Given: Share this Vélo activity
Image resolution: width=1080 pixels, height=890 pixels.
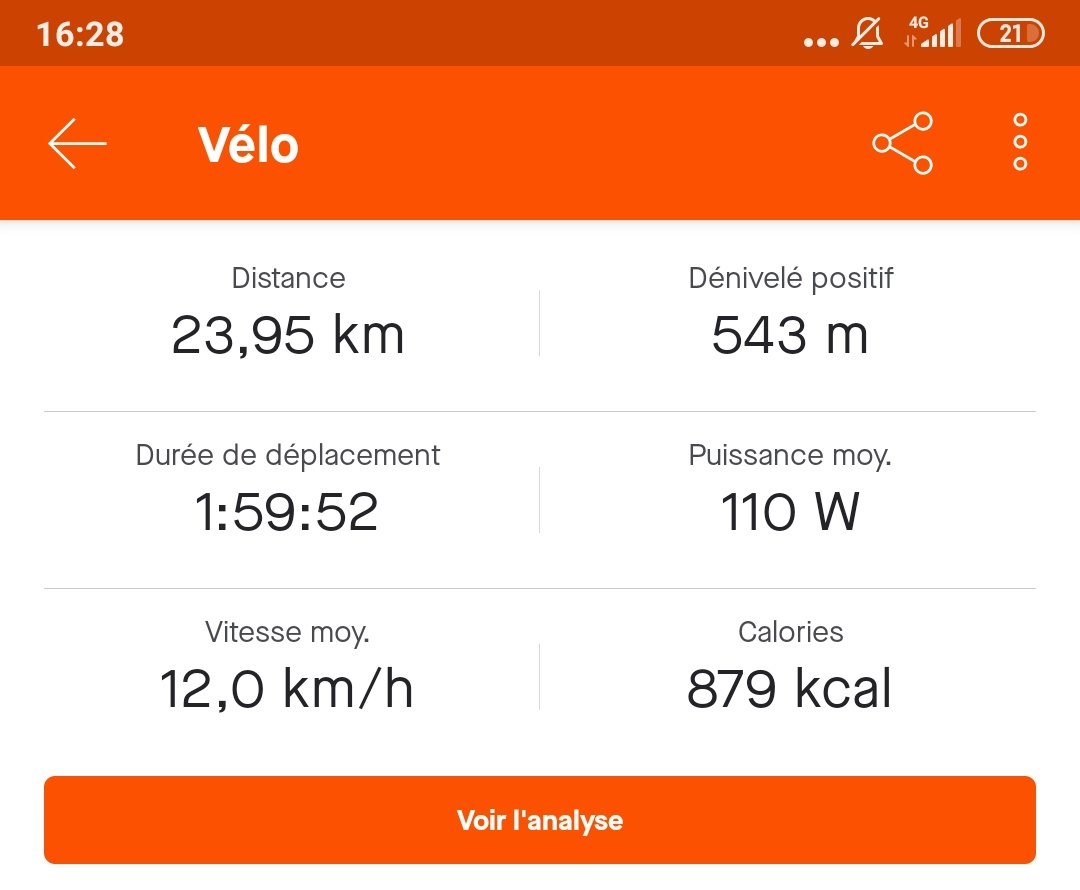Looking at the screenshot, I should click(903, 143).
